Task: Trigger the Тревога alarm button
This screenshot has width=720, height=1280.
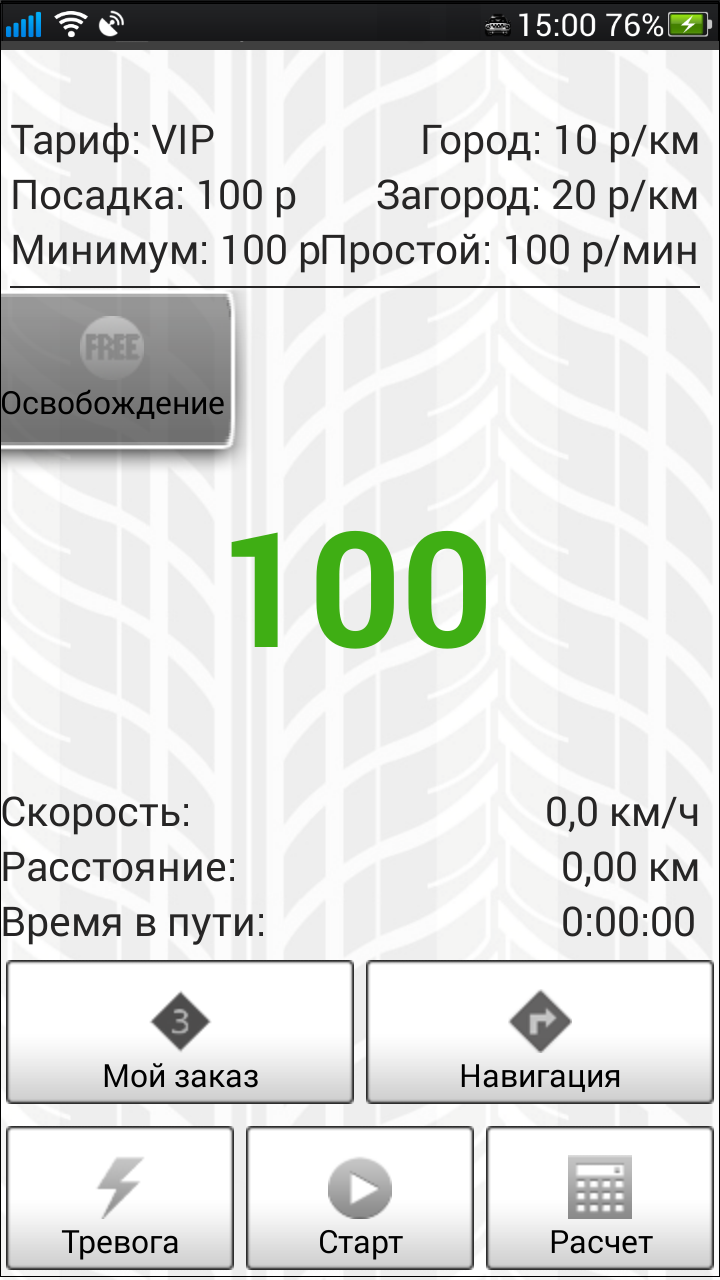Action: click(x=120, y=1197)
